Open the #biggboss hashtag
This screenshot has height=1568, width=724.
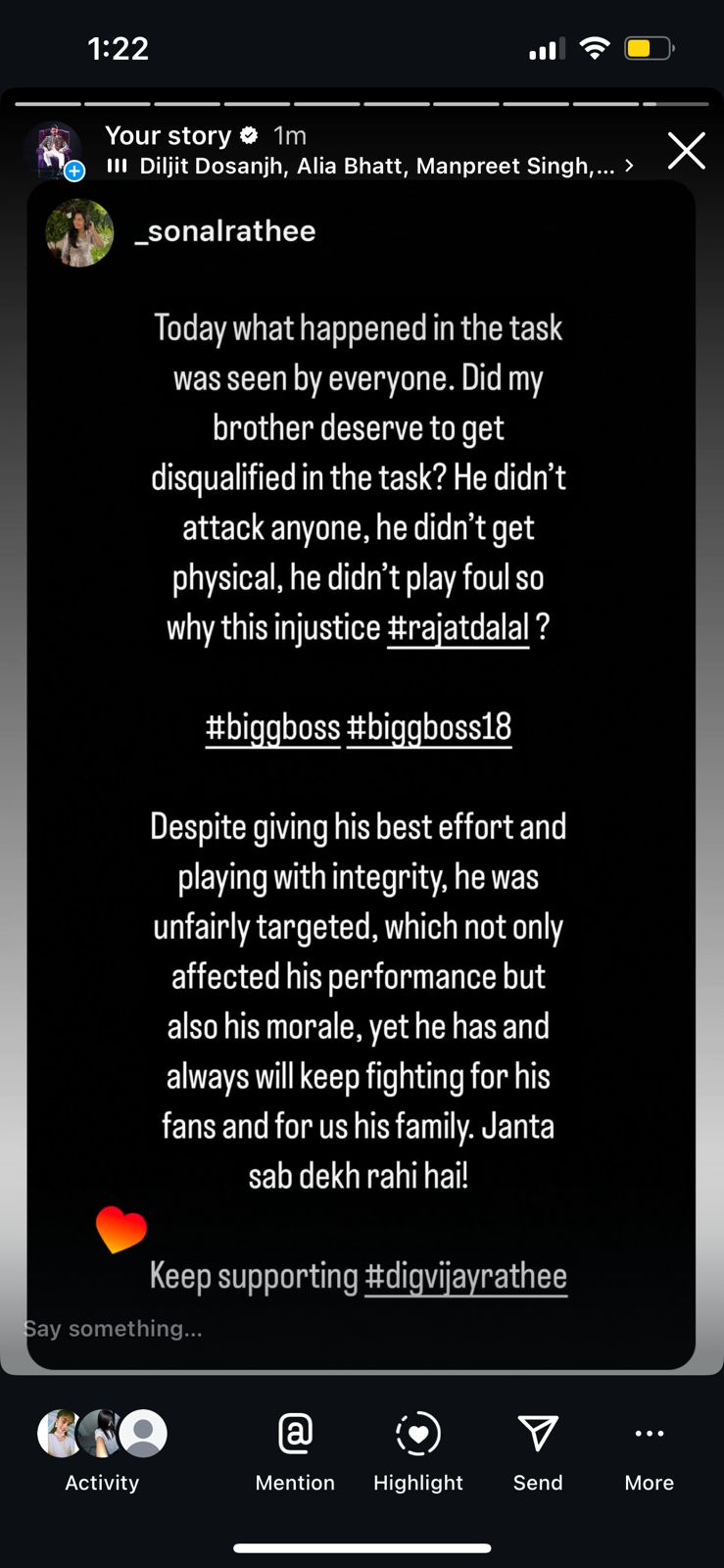click(x=272, y=727)
